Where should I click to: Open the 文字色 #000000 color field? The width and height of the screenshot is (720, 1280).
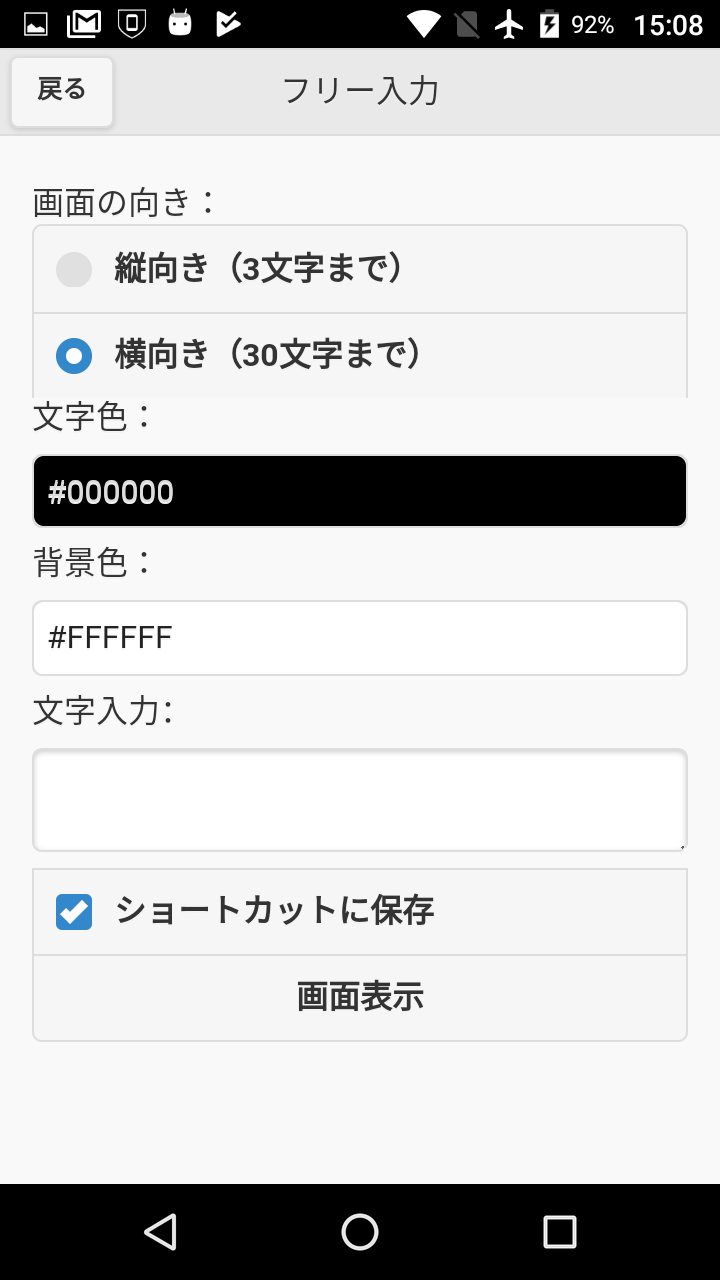click(x=360, y=491)
